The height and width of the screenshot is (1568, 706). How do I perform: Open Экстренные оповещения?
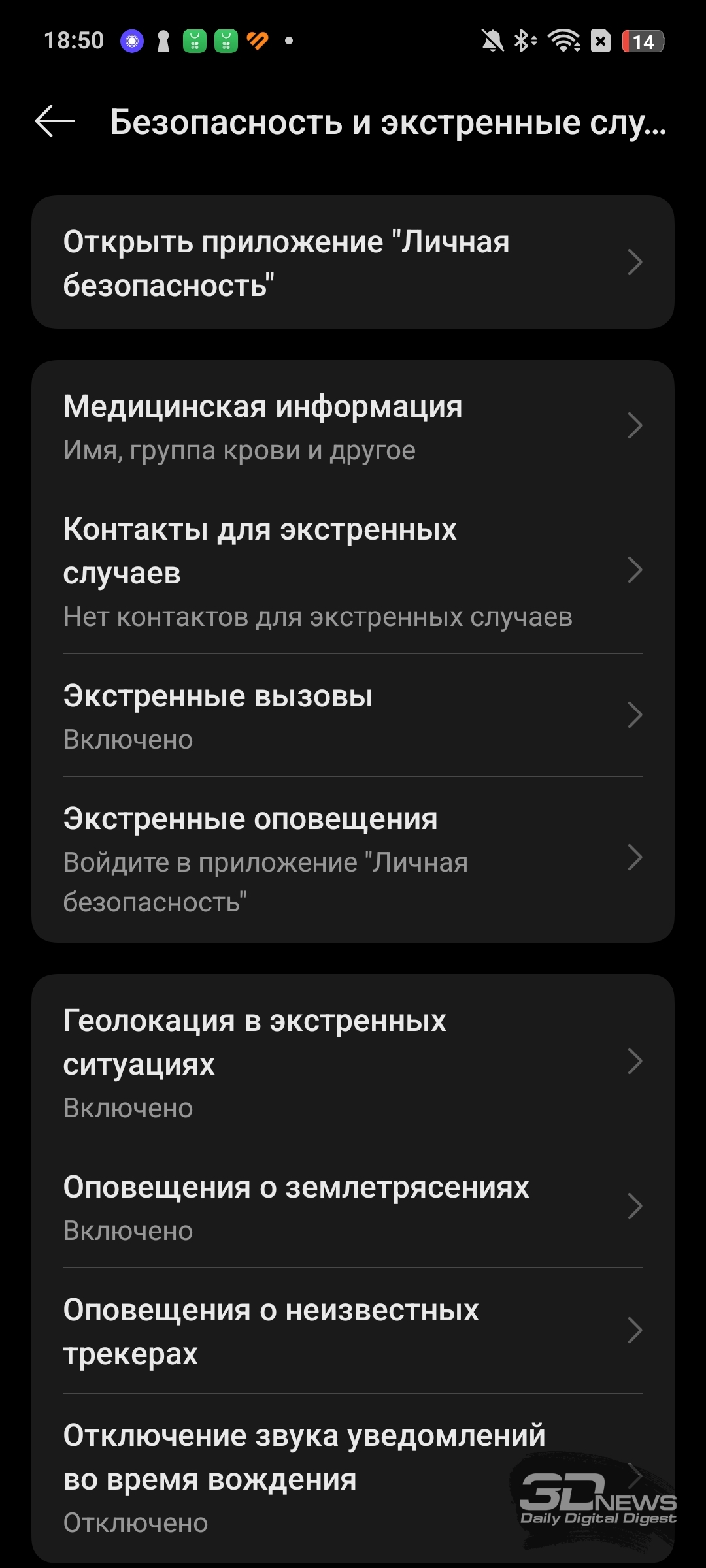(353, 859)
